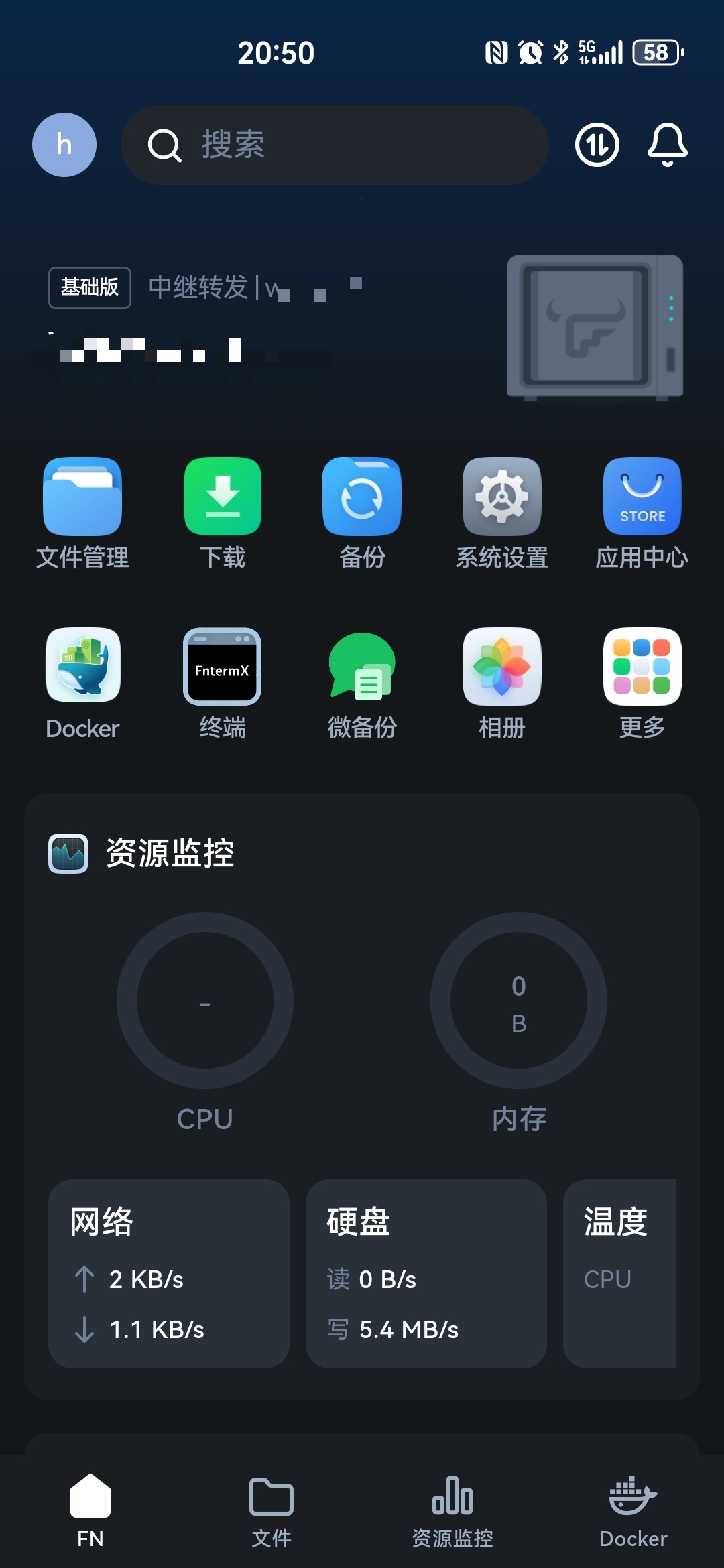The width and height of the screenshot is (724, 1568).
Task: Tap 更多 to show more apps
Action: coord(641,683)
